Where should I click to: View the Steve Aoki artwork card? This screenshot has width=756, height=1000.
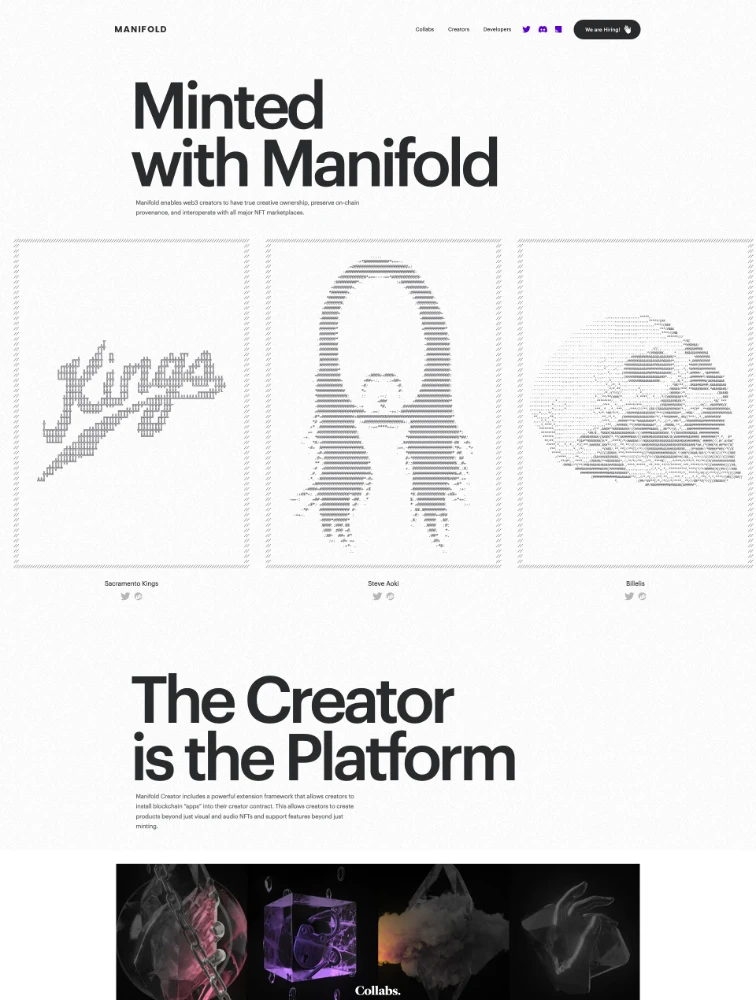tap(383, 404)
